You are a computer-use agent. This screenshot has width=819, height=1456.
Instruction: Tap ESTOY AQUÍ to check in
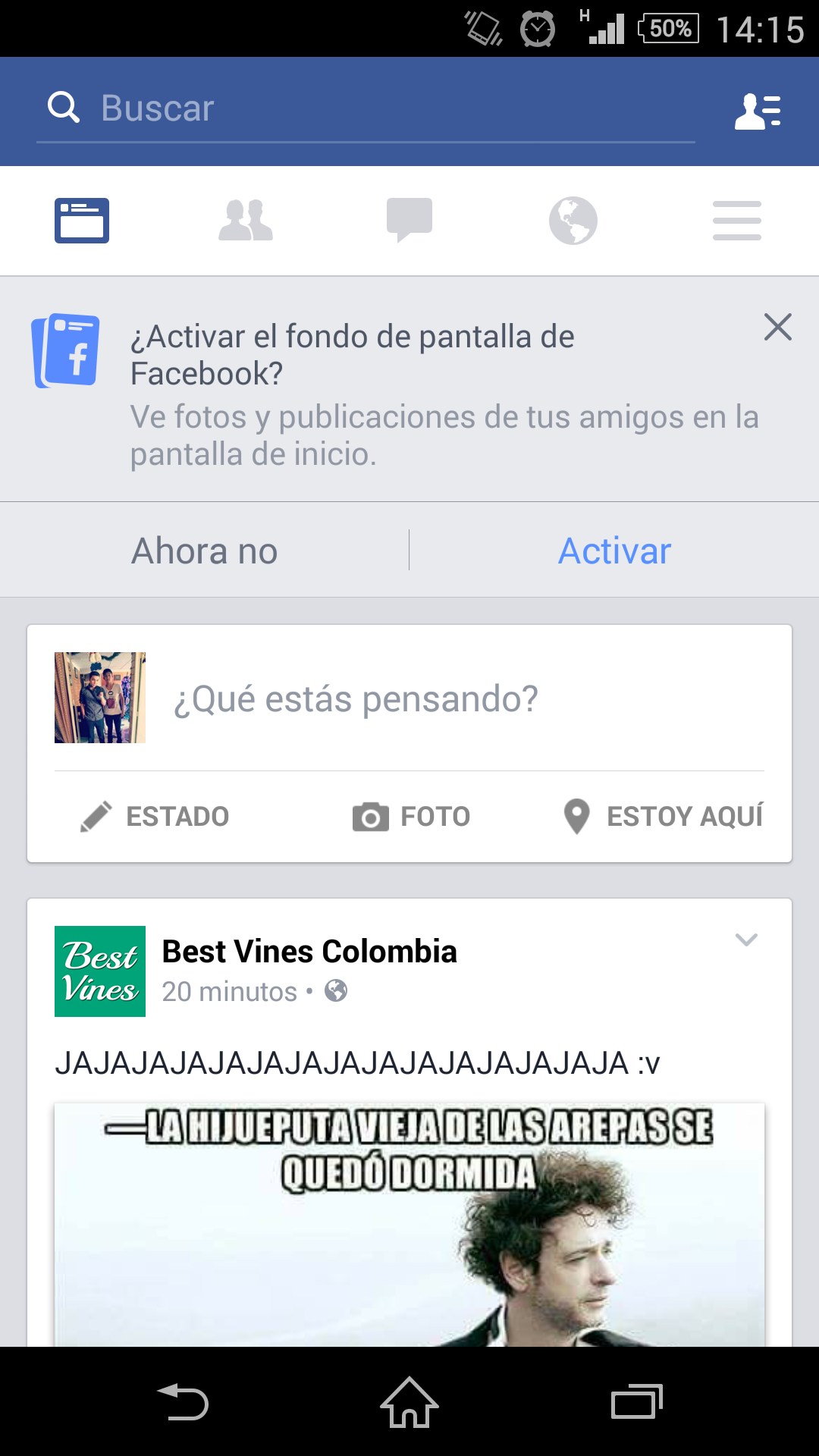point(664,817)
